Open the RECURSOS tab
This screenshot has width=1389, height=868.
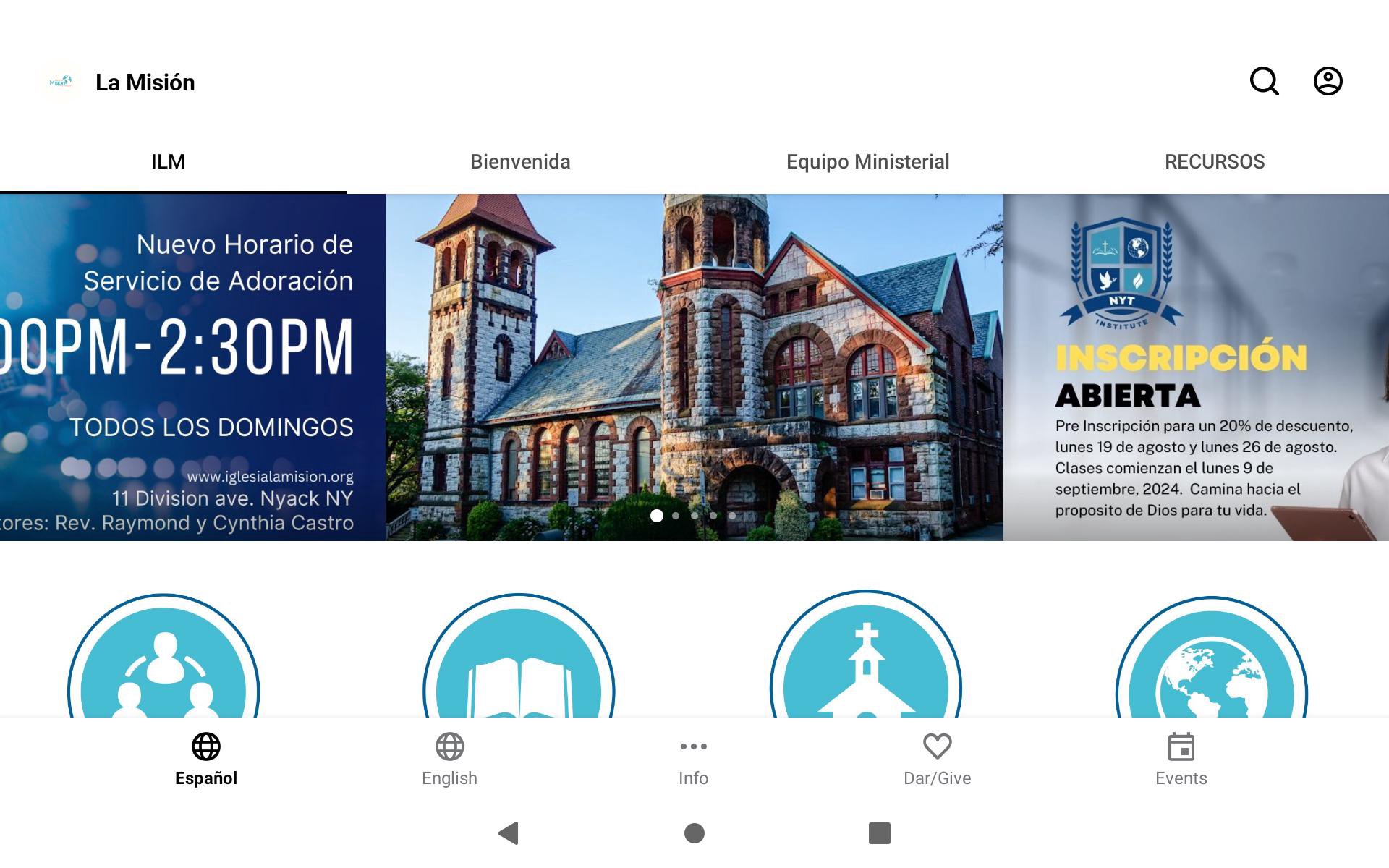point(1214,161)
